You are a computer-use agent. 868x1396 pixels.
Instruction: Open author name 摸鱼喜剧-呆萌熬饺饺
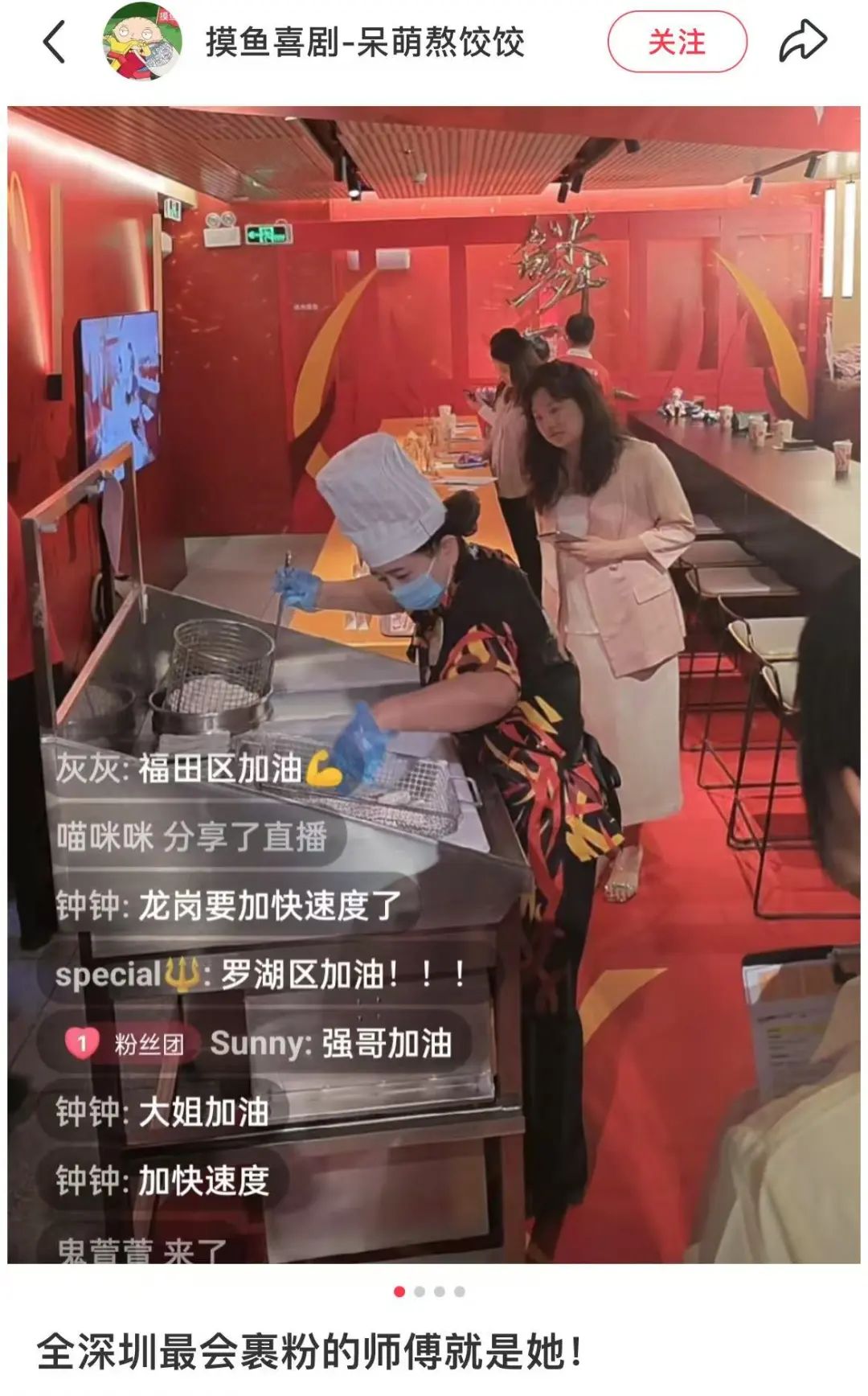[365, 42]
